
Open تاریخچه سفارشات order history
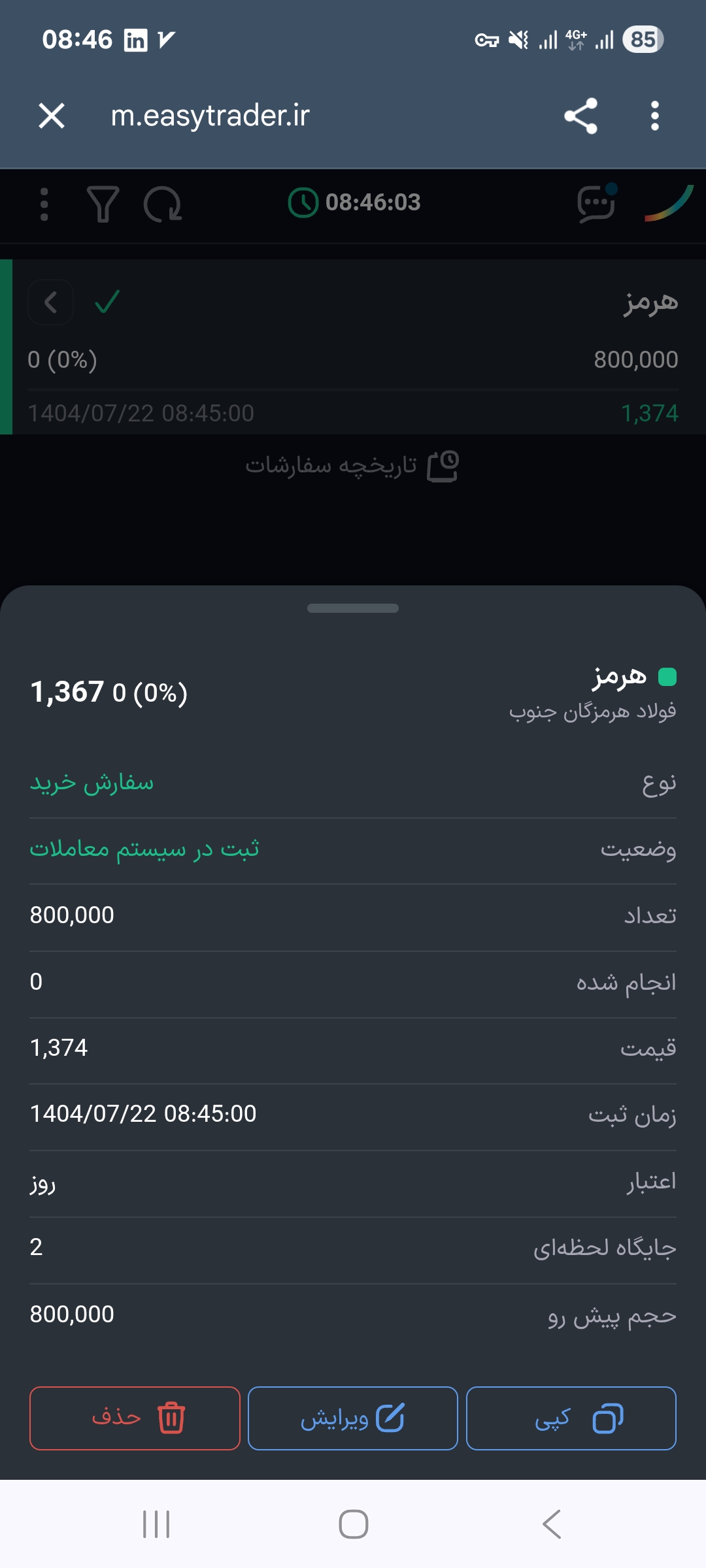click(x=352, y=466)
